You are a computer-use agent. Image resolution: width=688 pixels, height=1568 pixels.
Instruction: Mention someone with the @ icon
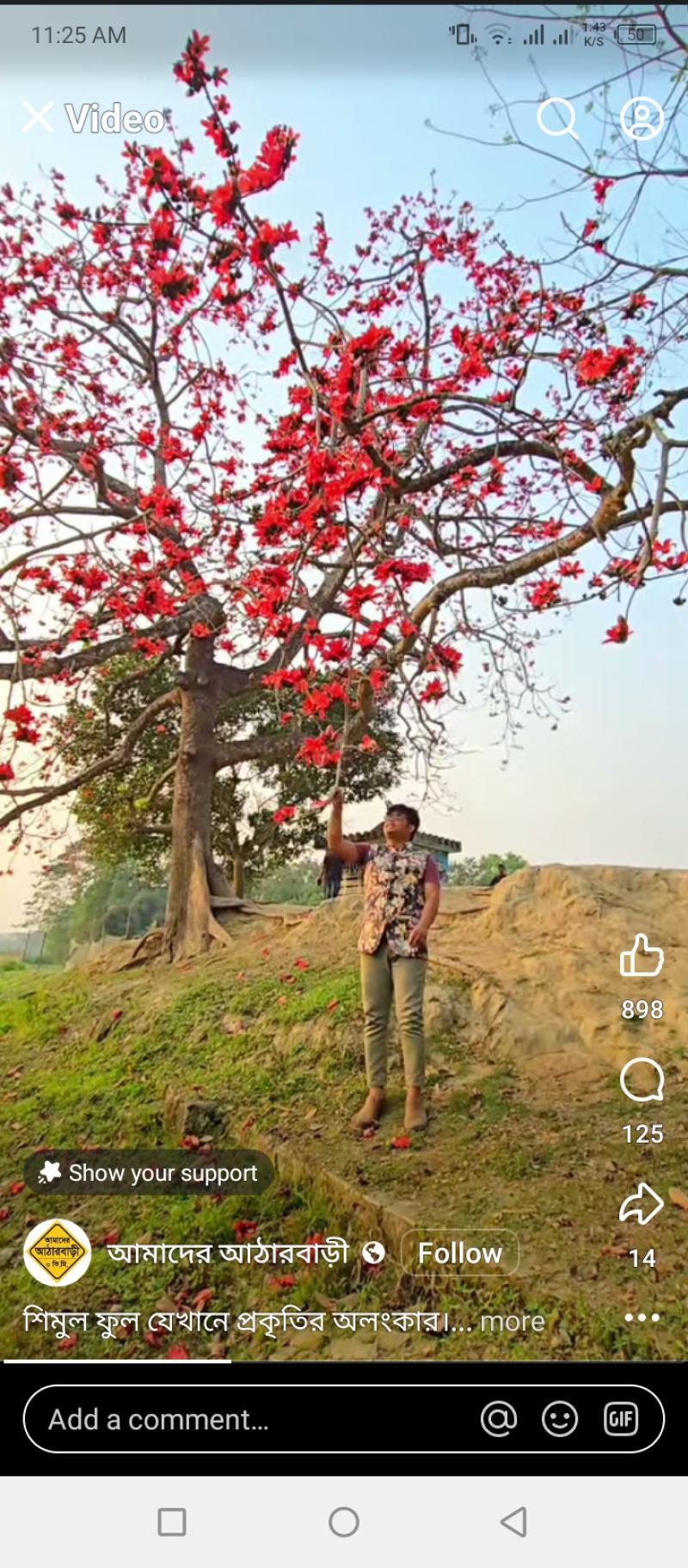[x=499, y=1418]
